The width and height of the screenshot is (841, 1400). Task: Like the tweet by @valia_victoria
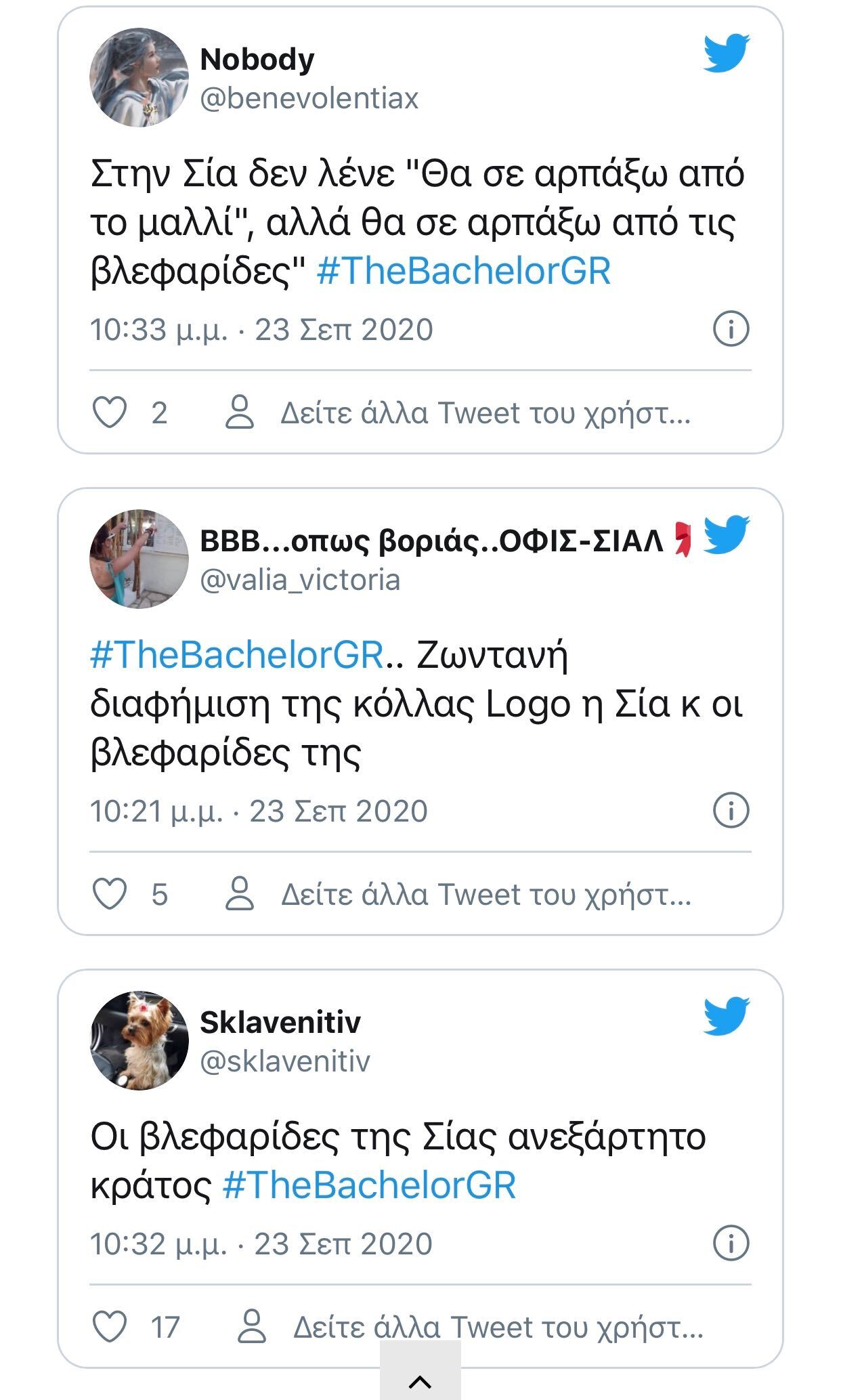(x=110, y=894)
